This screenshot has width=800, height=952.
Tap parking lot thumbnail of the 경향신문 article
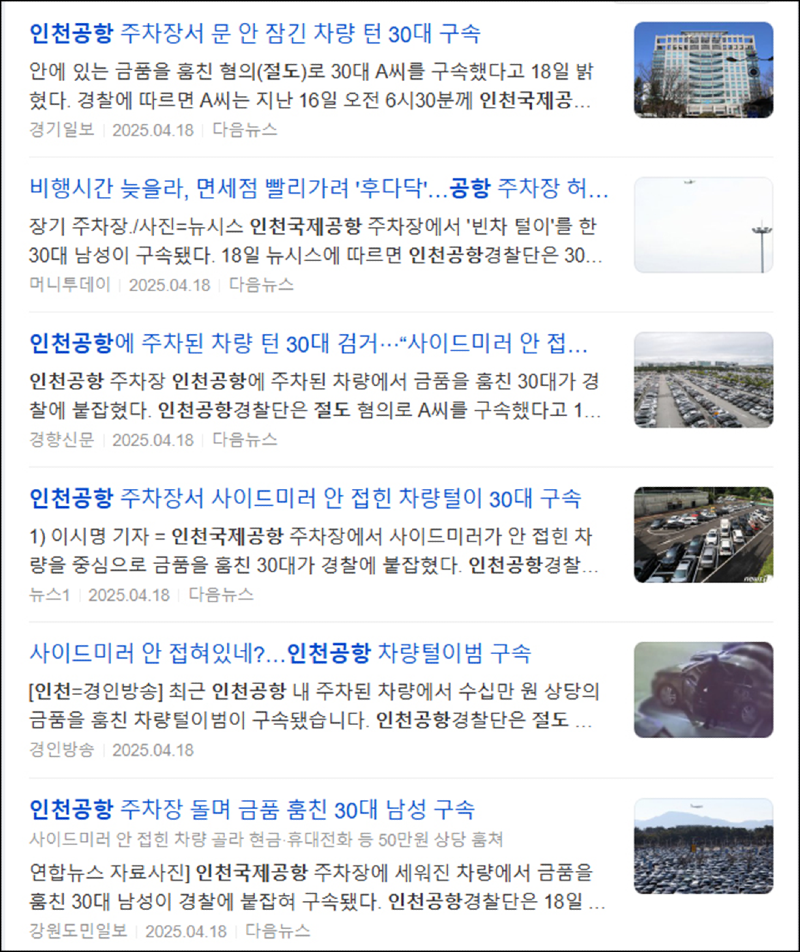click(703, 380)
